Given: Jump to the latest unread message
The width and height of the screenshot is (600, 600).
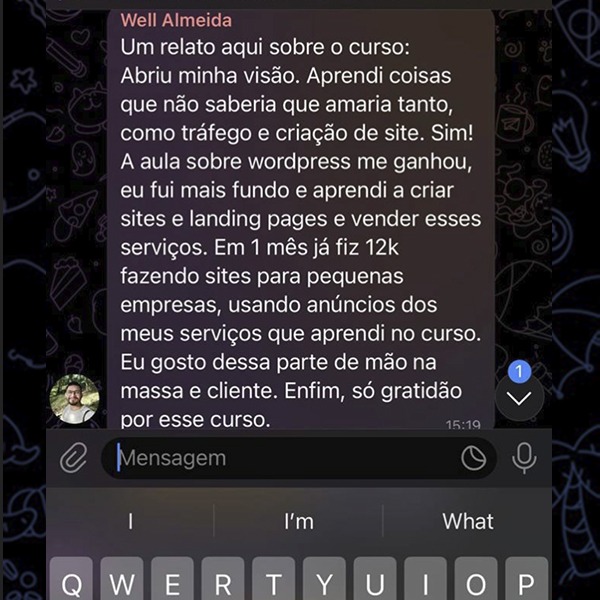Looking at the screenshot, I should (519, 398).
